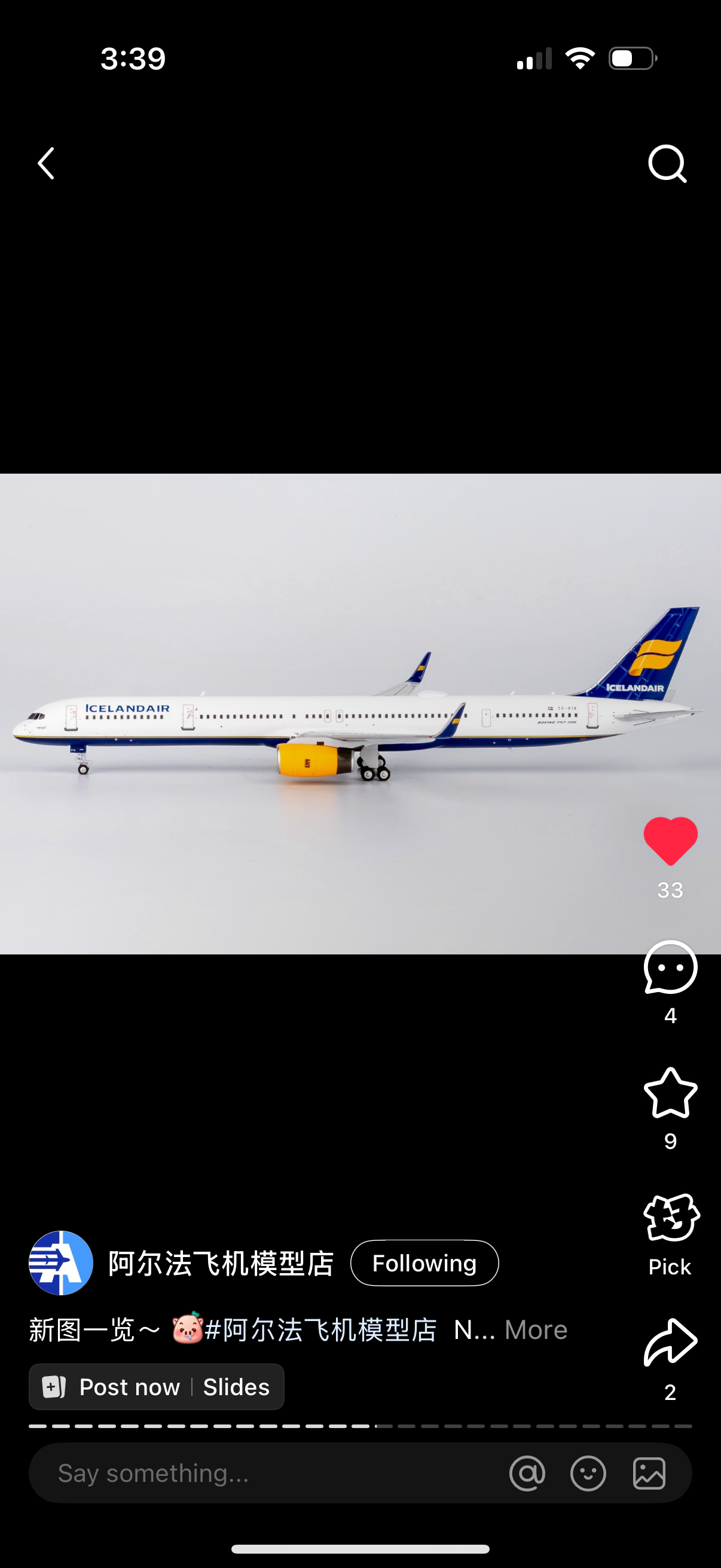This screenshot has height=1568, width=721.
Task: Attach a picture with the comment bar image icon
Action: click(649, 1474)
